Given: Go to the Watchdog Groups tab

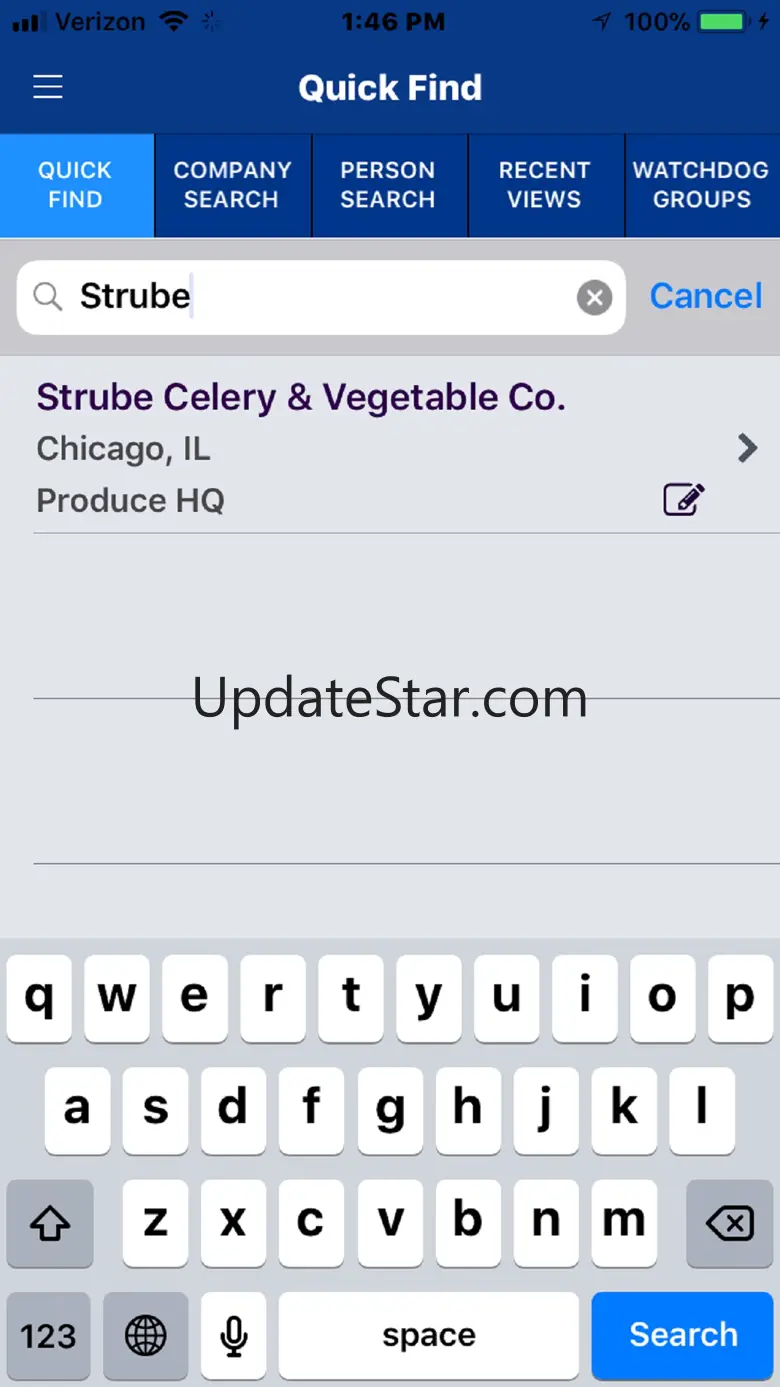Looking at the screenshot, I should pos(701,185).
